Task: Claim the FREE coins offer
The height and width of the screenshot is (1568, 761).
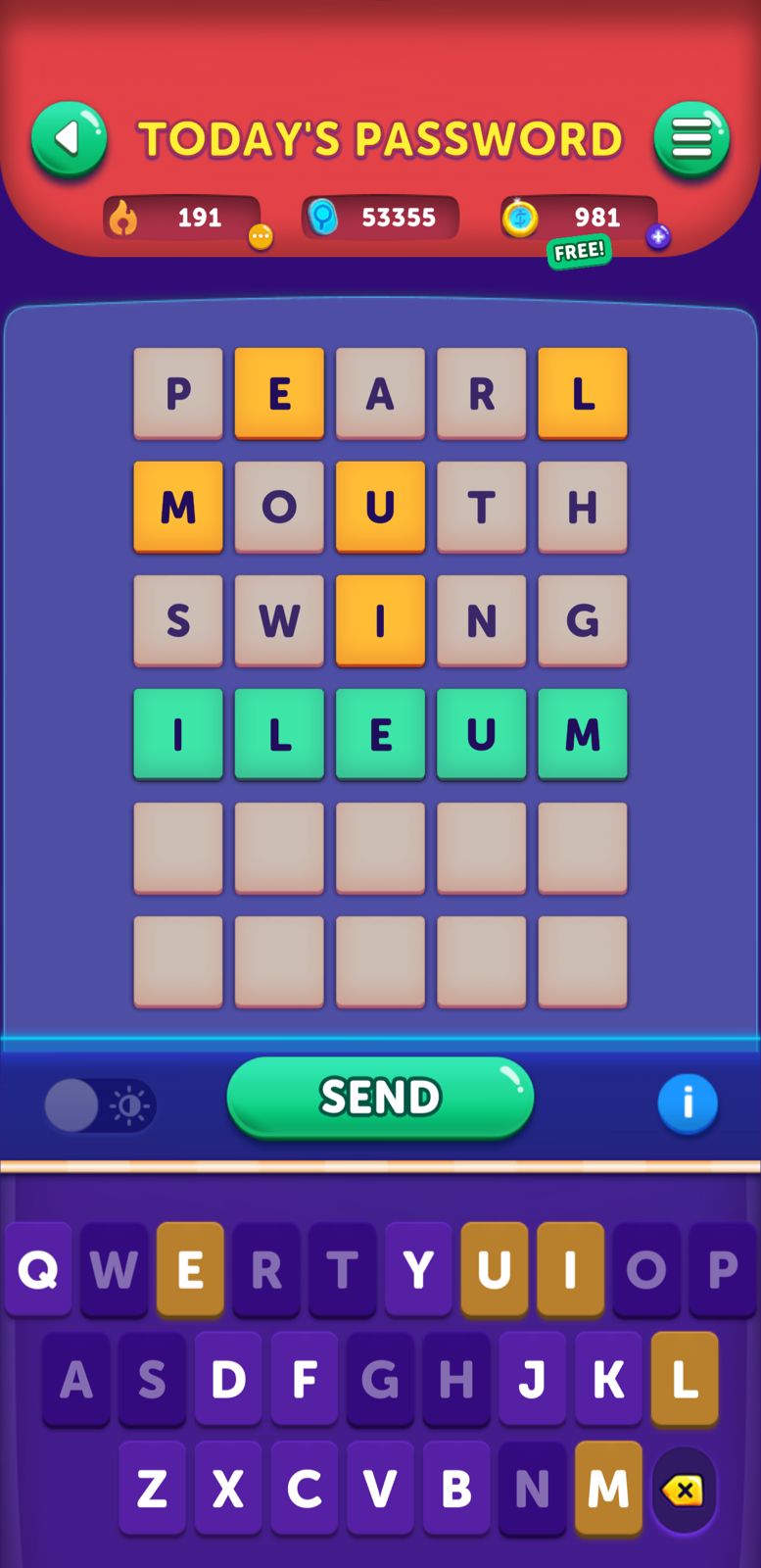Action: point(579,252)
